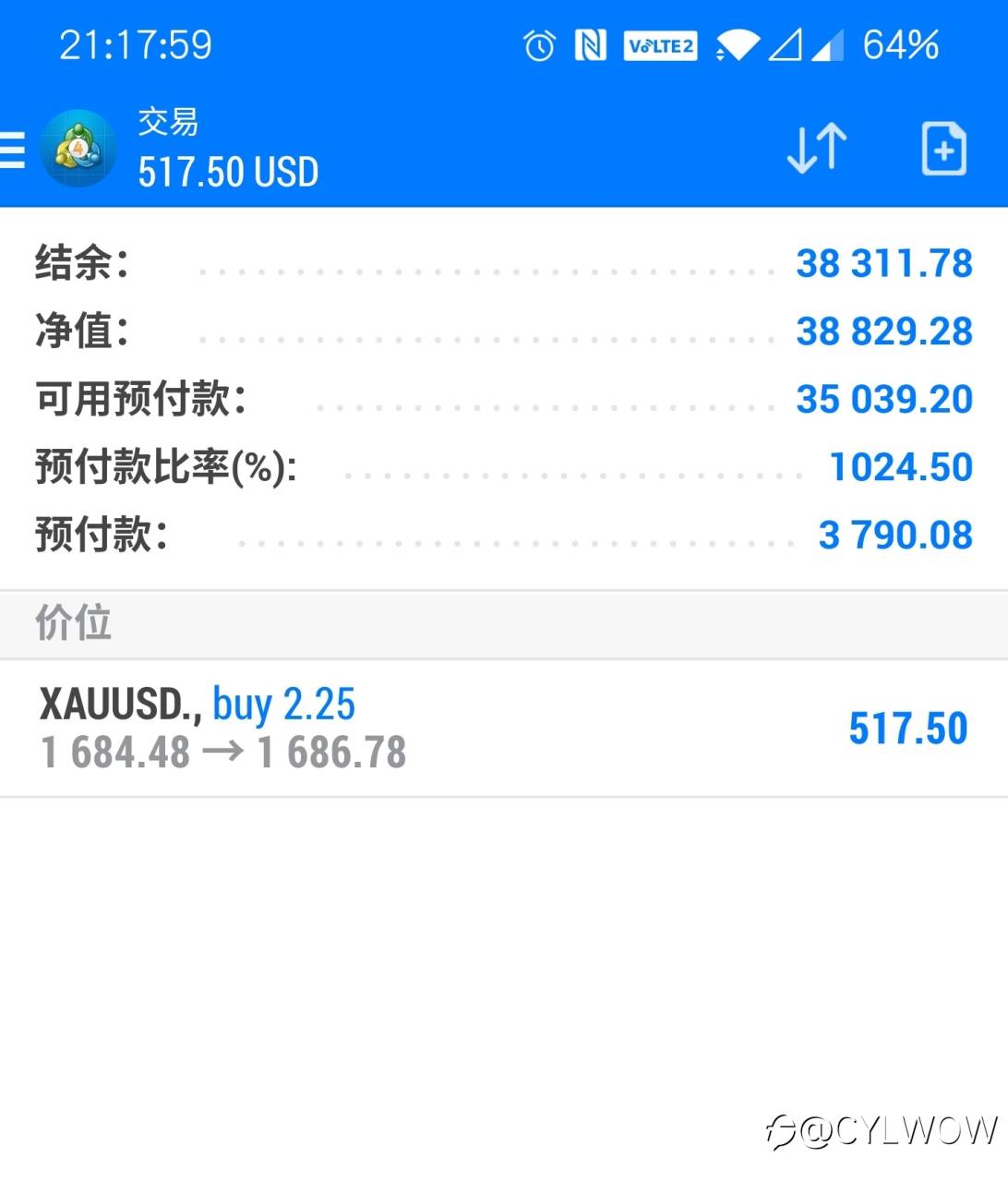Screen dimensions: 1008x1182
Task: Select the 517.50 profit value of XAUUSD
Action: click(906, 729)
